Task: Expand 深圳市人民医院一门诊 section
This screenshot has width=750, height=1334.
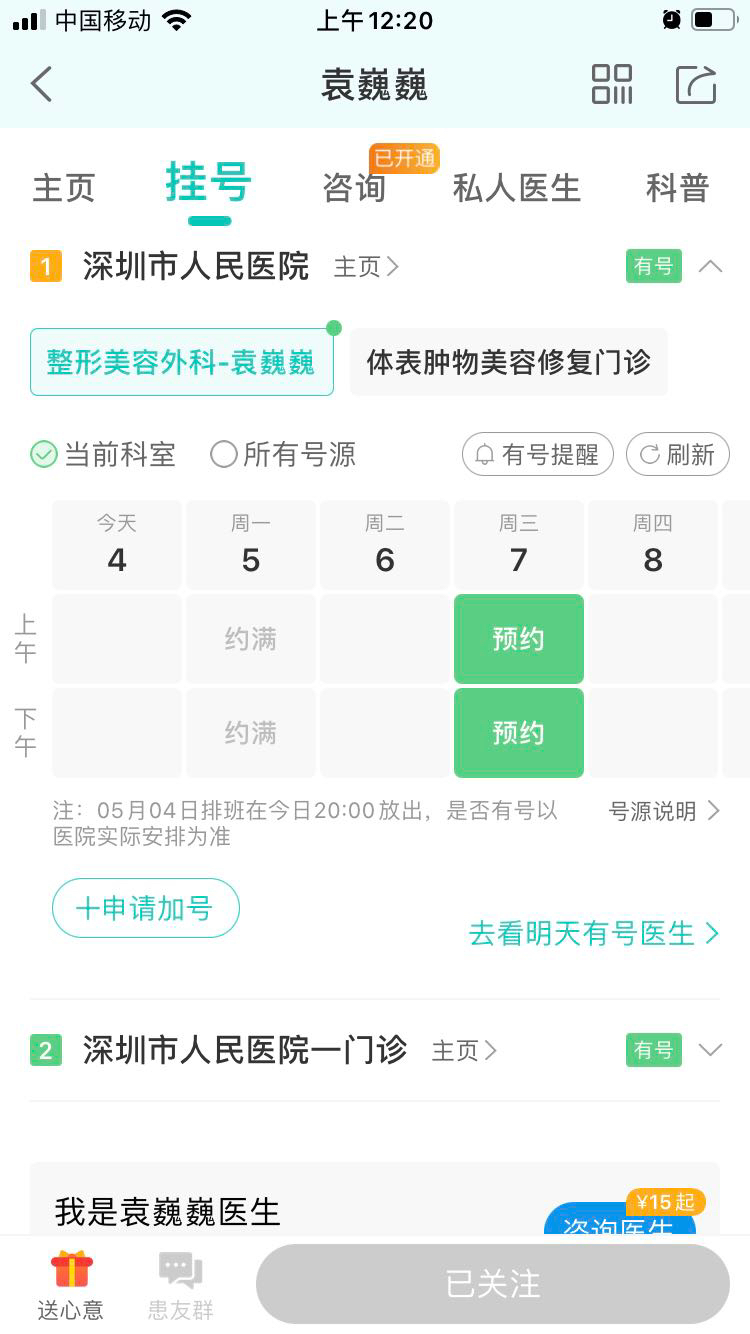Action: pos(710,1050)
